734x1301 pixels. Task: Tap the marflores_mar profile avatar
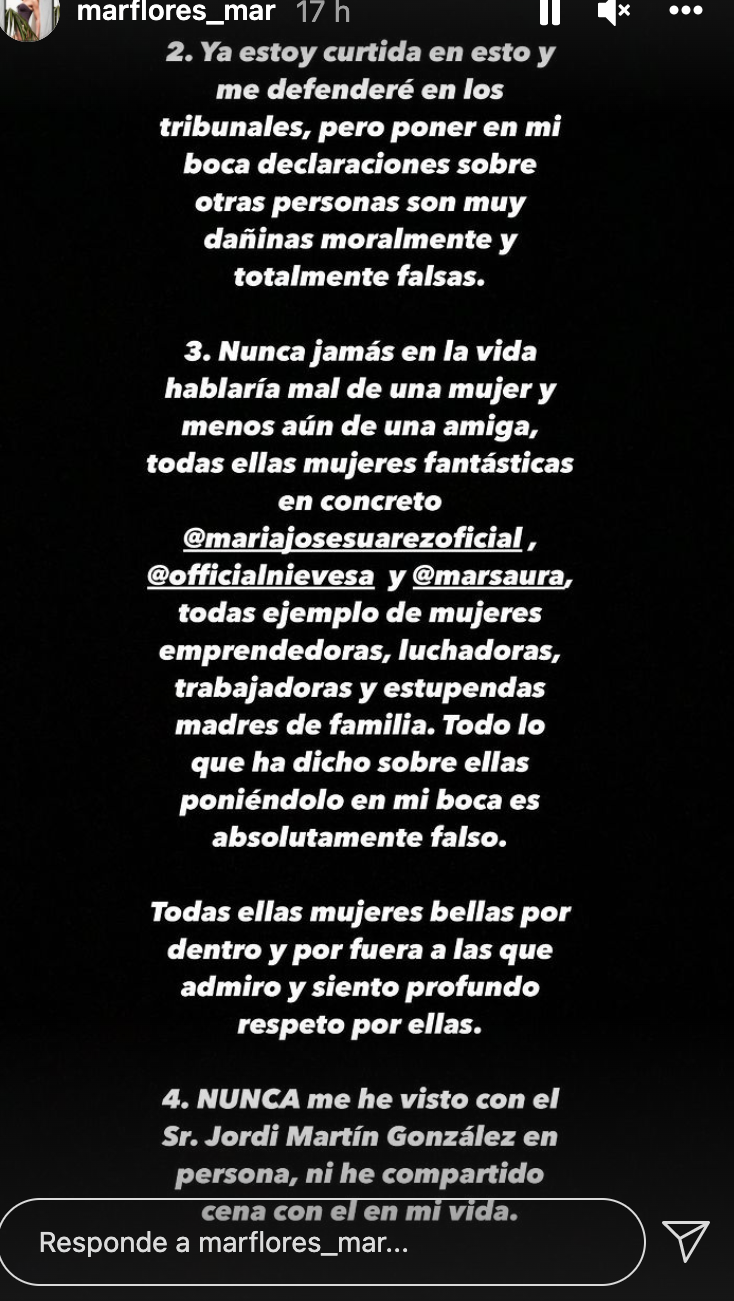(x=29, y=17)
